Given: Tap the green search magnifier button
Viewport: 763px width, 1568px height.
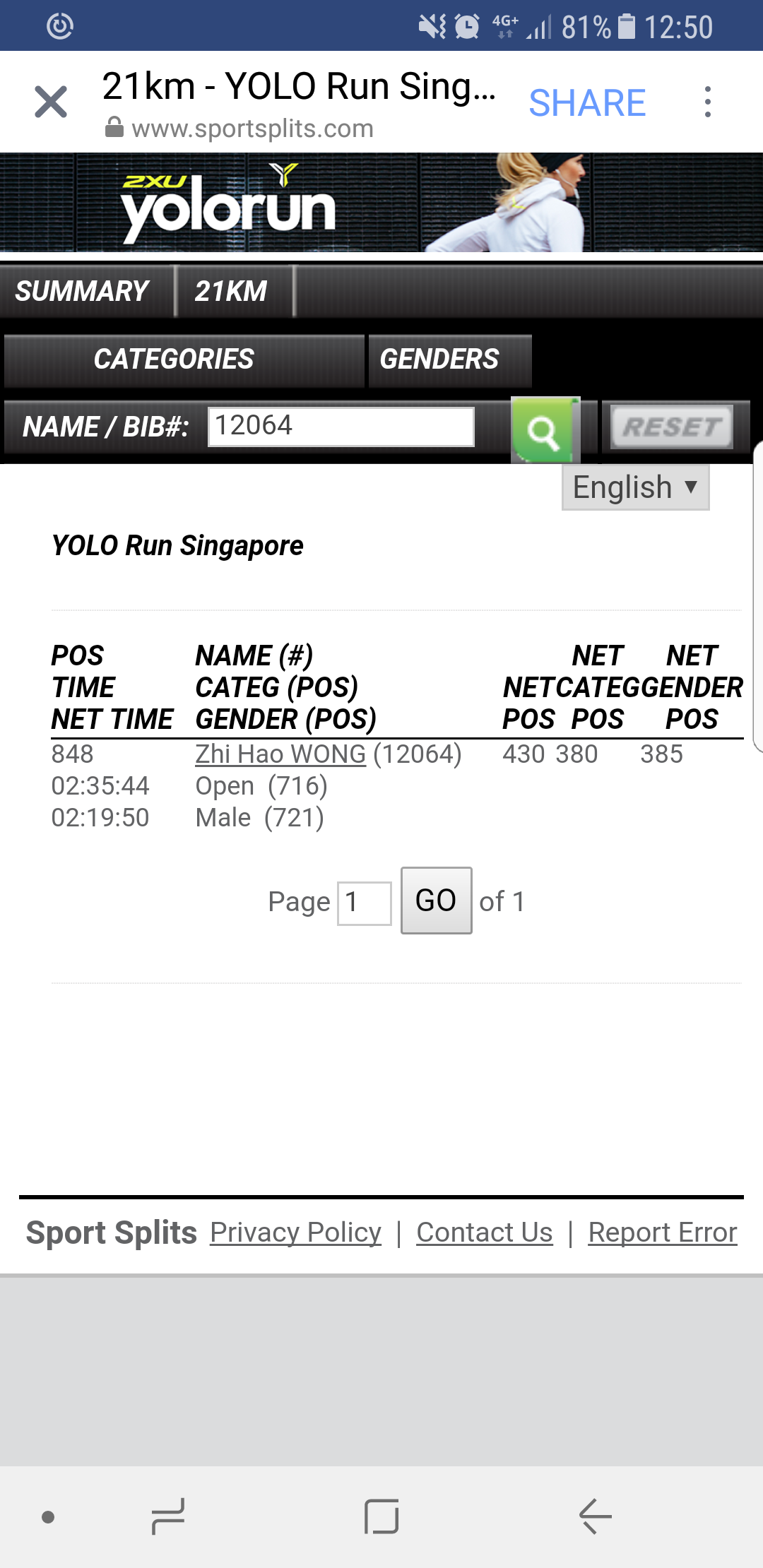Looking at the screenshot, I should pos(545,429).
